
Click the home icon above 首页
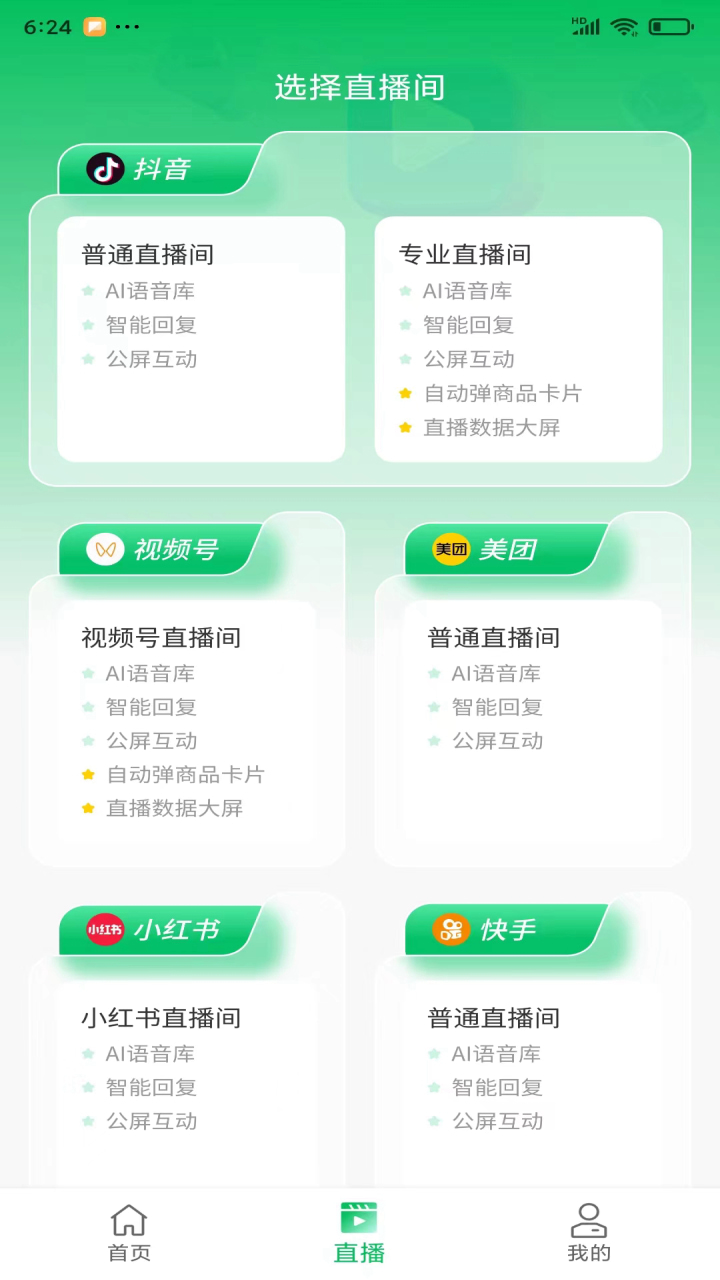(128, 1220)
